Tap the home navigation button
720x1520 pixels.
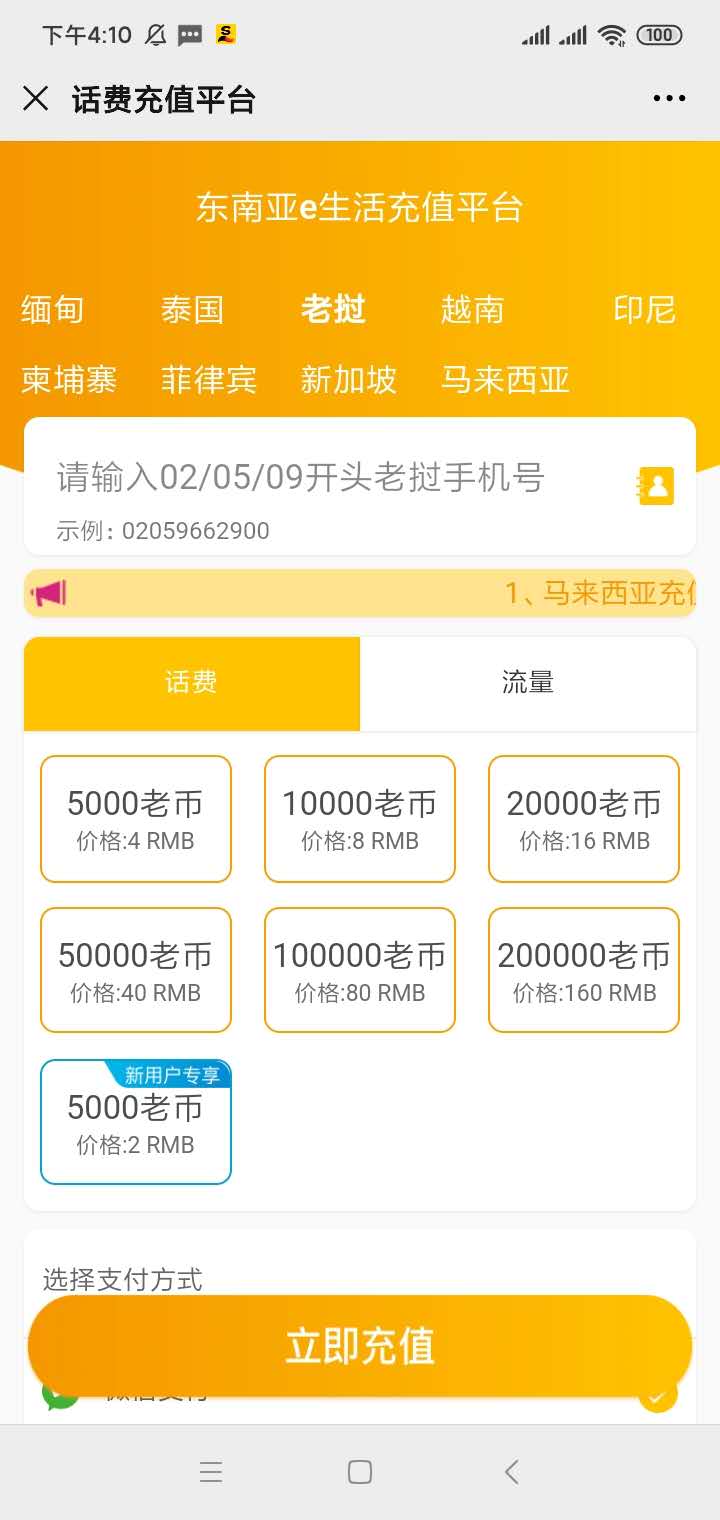(x=359, y=1472)
